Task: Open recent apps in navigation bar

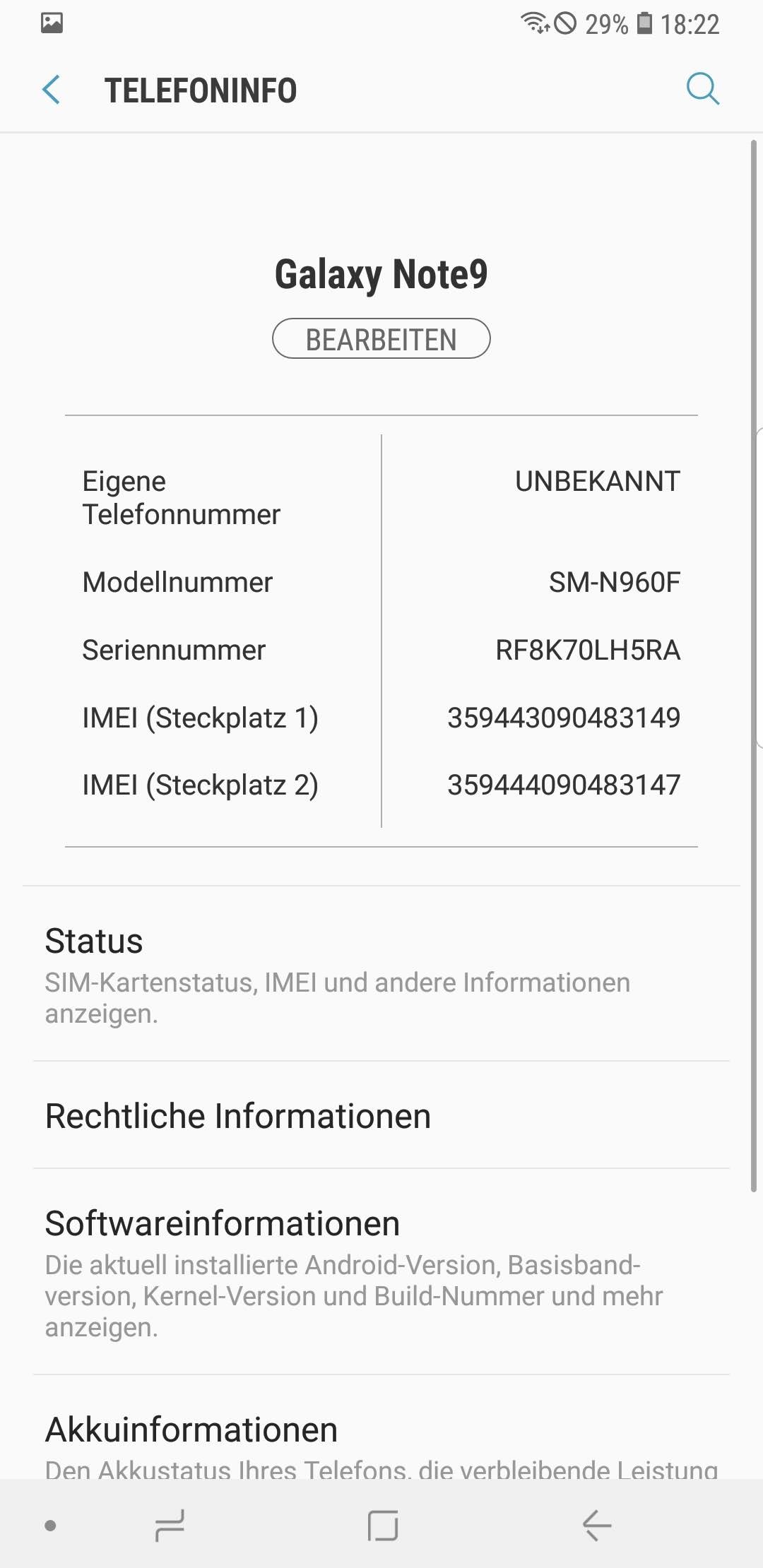Action: coord(170,1526)
